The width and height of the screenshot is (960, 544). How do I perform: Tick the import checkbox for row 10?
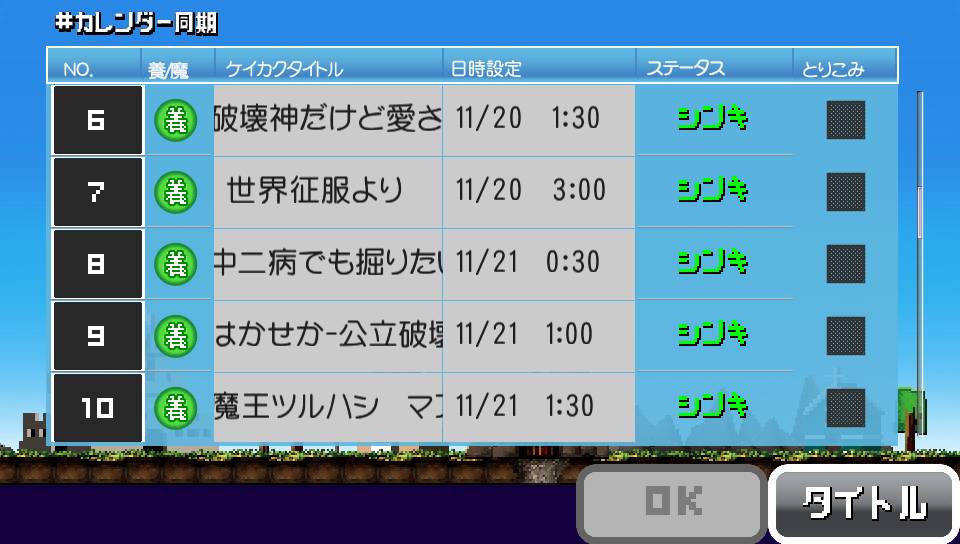pos(845,407)
